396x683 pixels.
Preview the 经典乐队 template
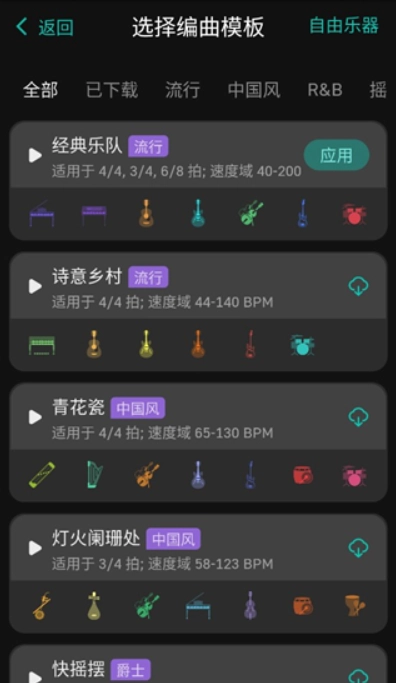(x=35, y=155)
